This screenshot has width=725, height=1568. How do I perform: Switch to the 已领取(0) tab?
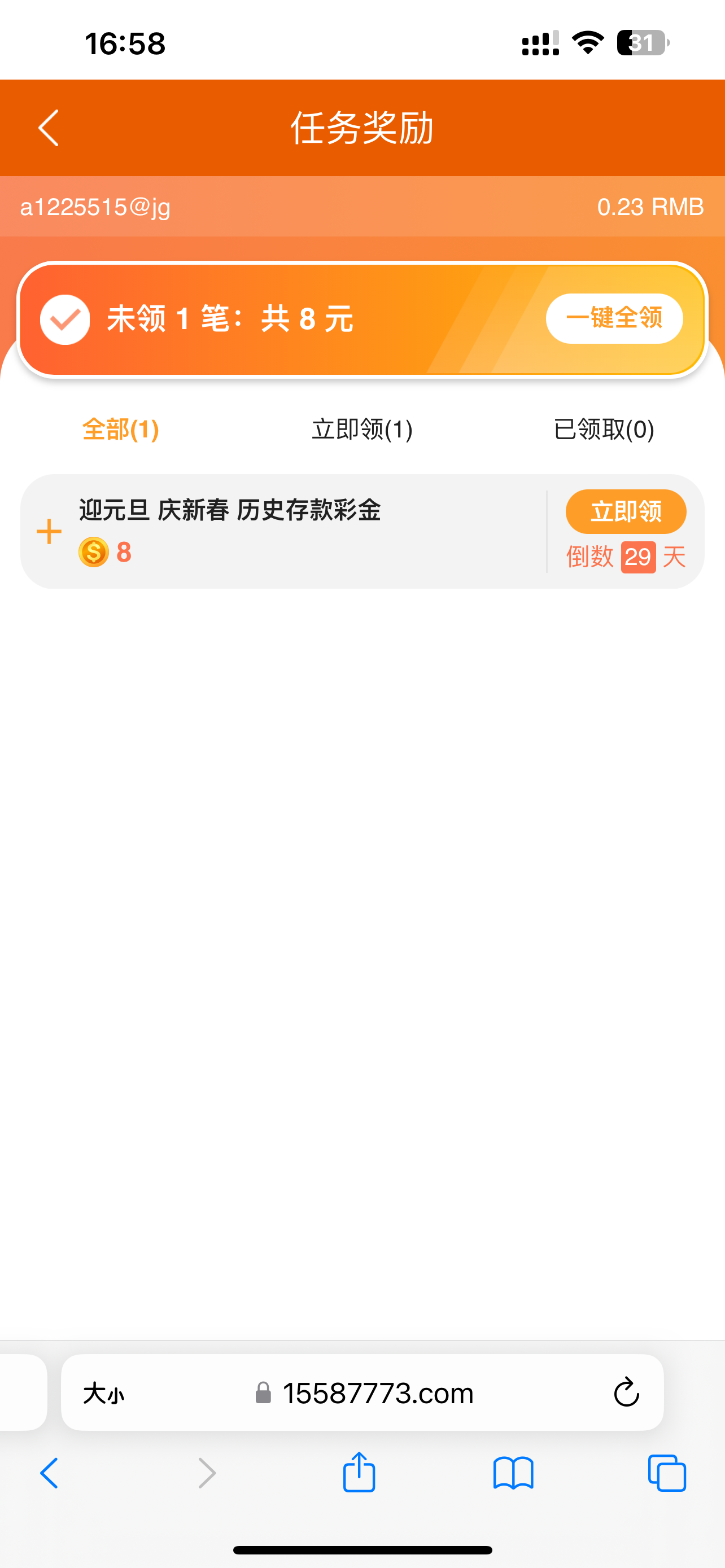coord(604,430)
